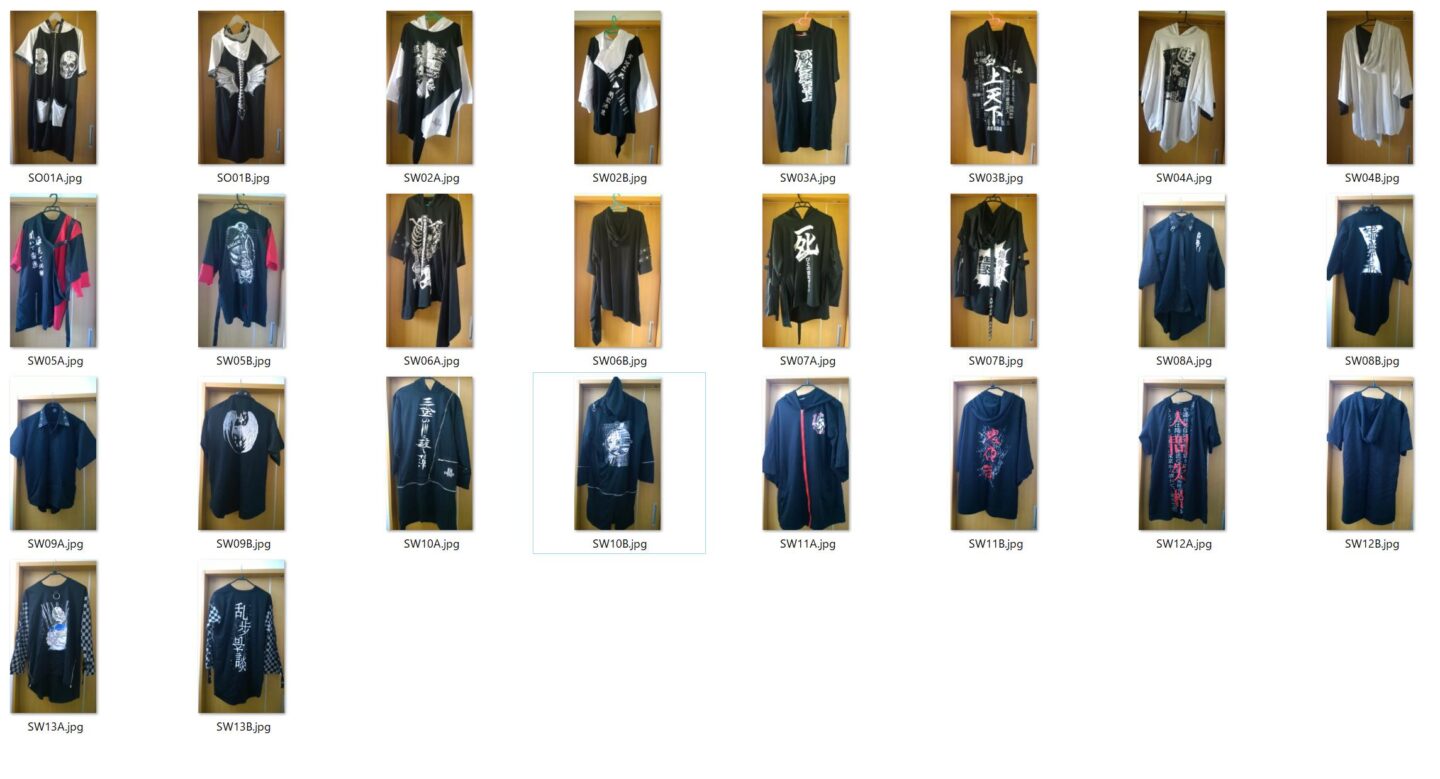Open the SW02A.jpg photo
This screenshot has height=779, width=1440.
pos(429,88)
